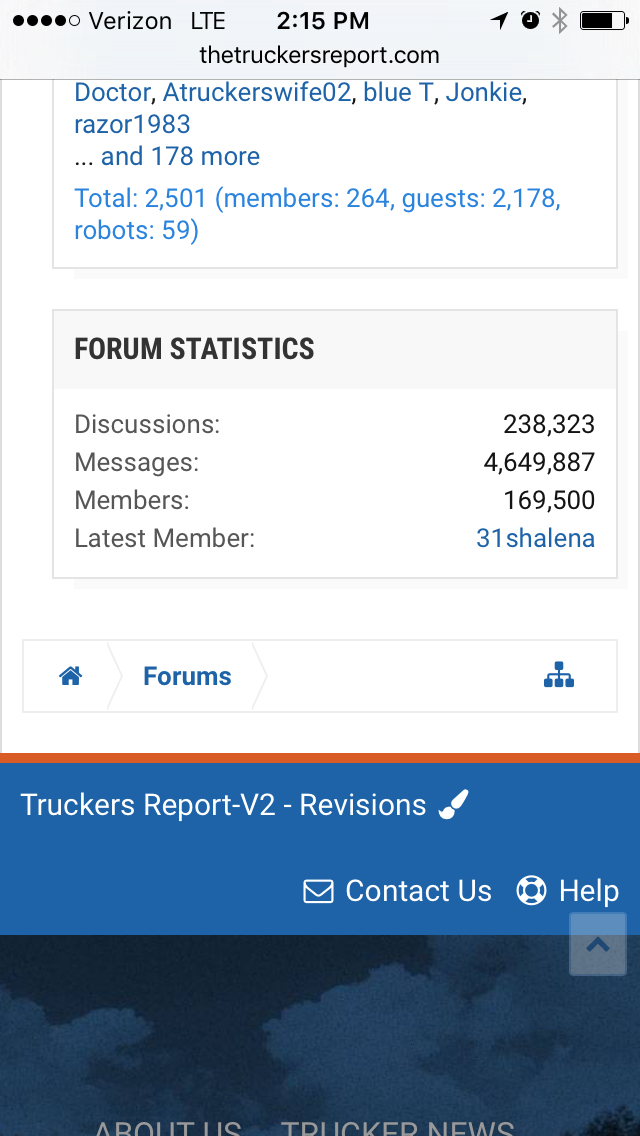Open the total online visitors list
This screenshot has height=1136, width=640.
click(317, 214)
